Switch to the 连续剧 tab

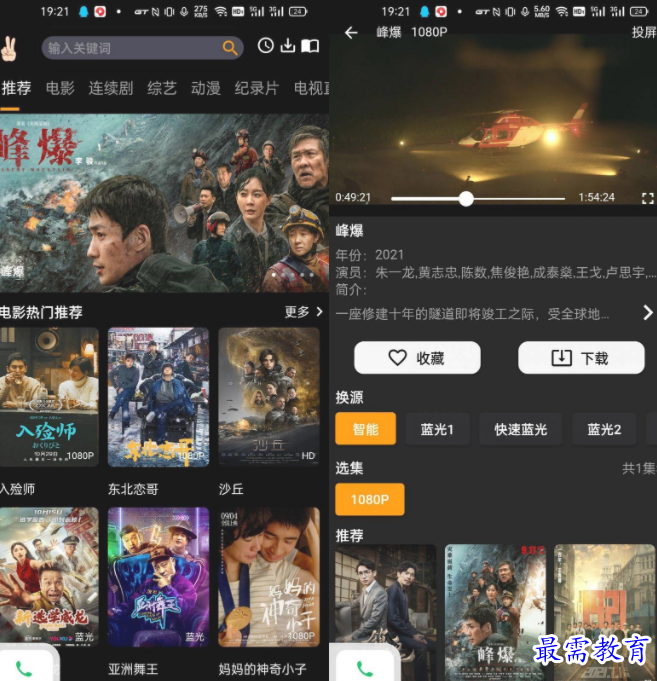coord(110,88)
